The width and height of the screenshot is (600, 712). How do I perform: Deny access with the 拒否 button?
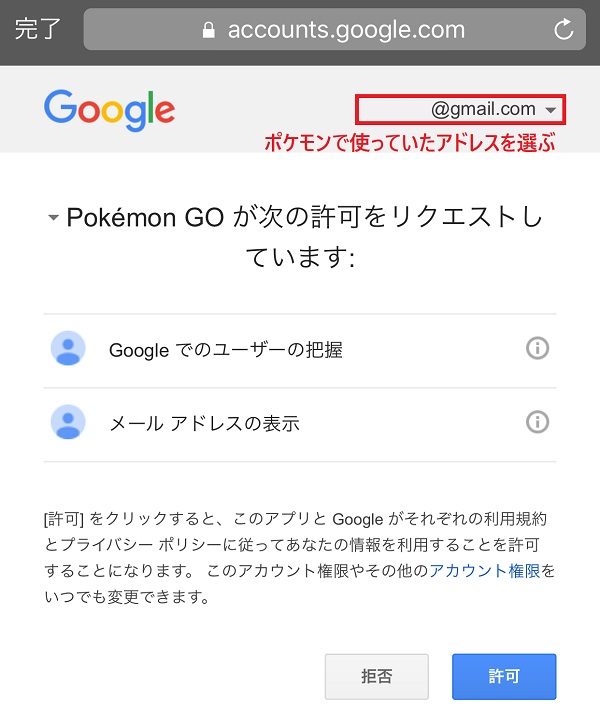click(377, 676)
